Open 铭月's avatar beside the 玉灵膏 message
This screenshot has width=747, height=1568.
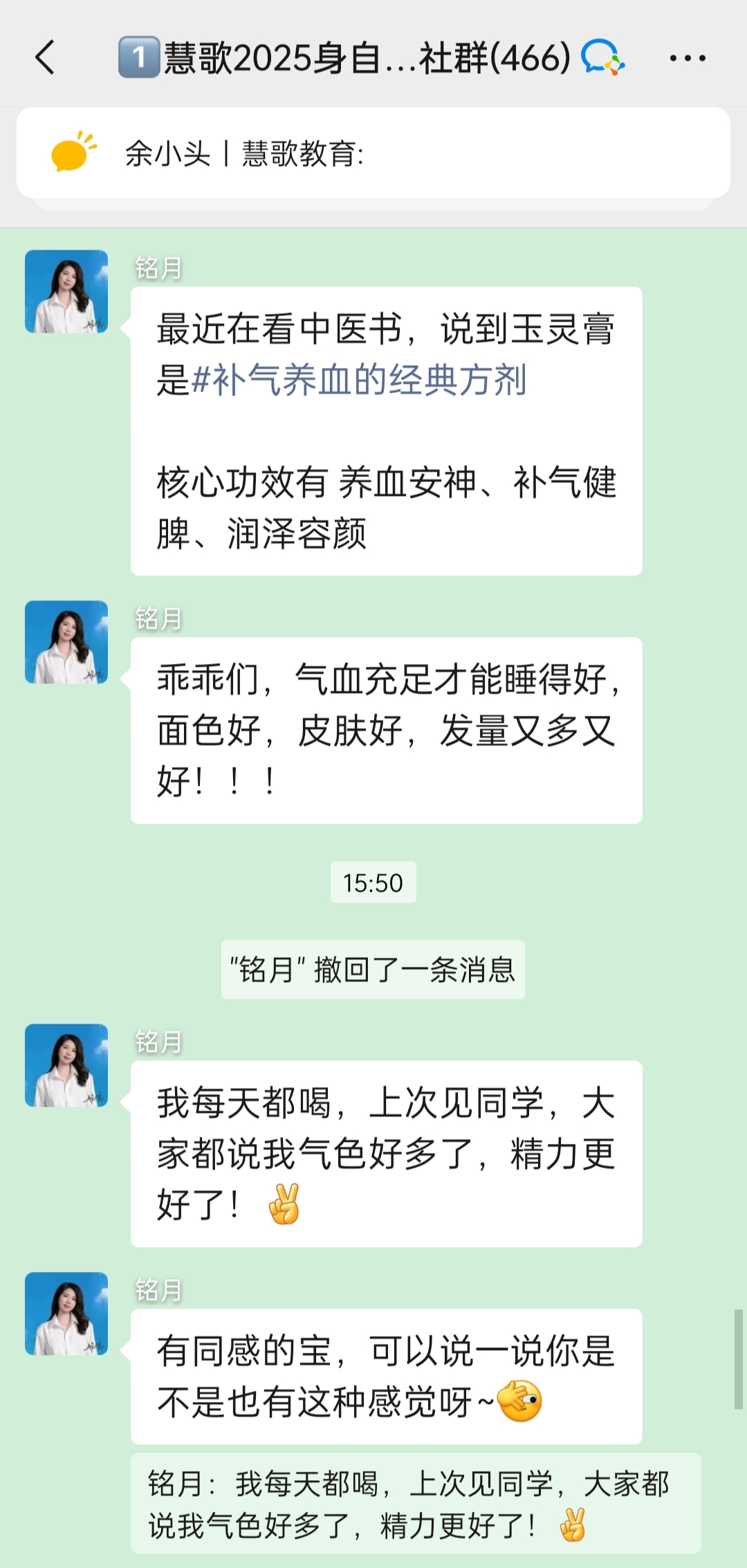click(66, 292)
